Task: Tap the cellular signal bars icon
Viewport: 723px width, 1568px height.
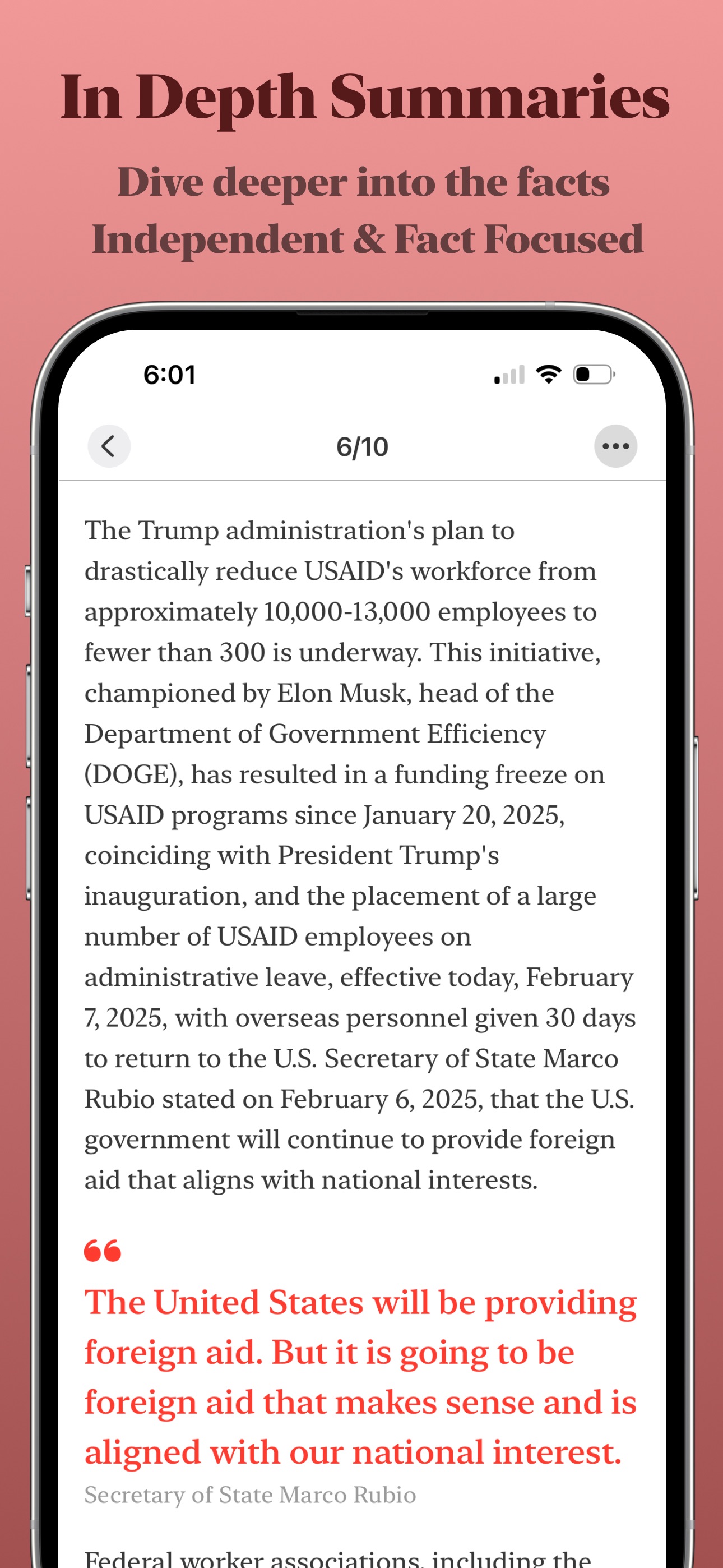Action: tap(509, 375)
